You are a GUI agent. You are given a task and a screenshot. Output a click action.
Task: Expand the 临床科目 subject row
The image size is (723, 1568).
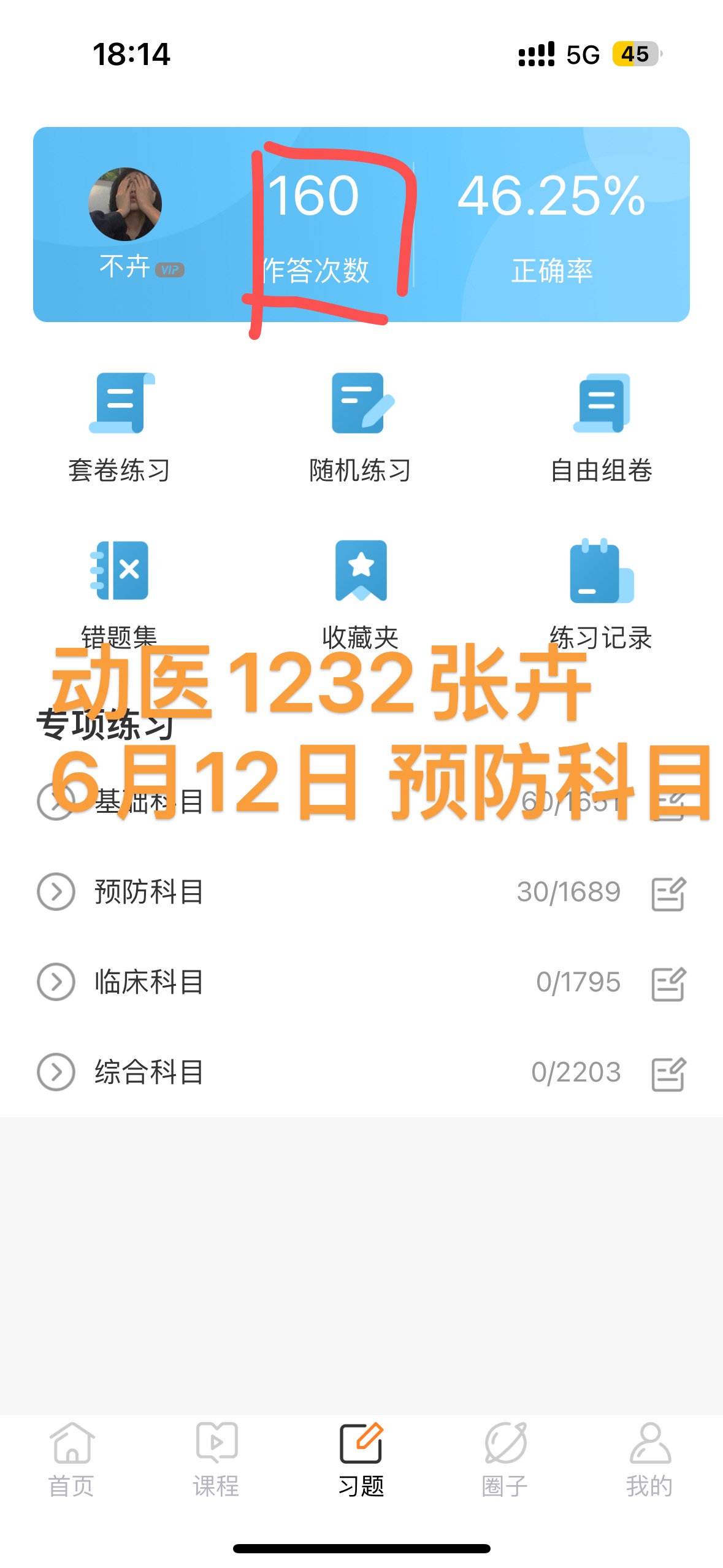click(56, 982)
